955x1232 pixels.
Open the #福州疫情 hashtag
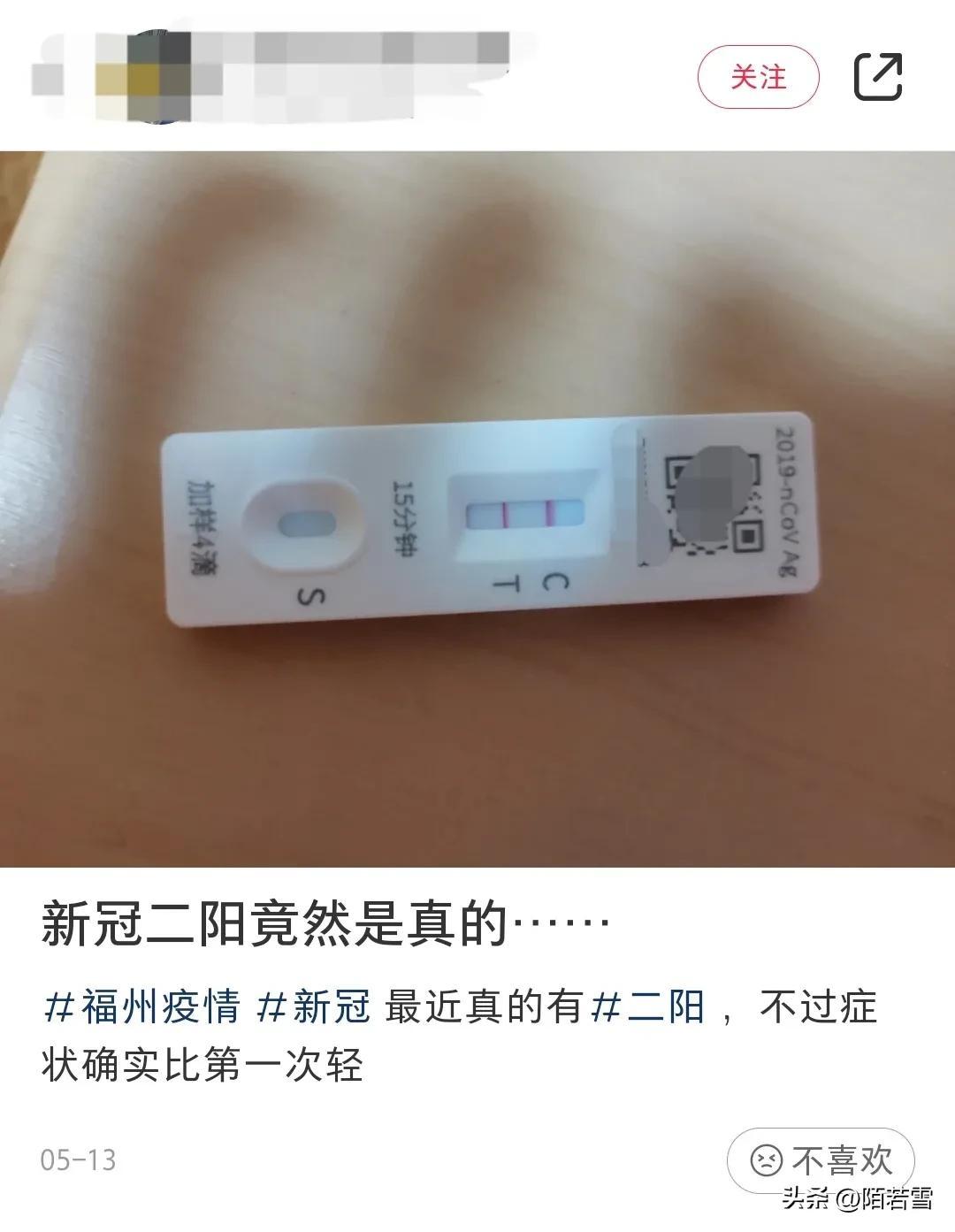click(x=141, y=1007)
